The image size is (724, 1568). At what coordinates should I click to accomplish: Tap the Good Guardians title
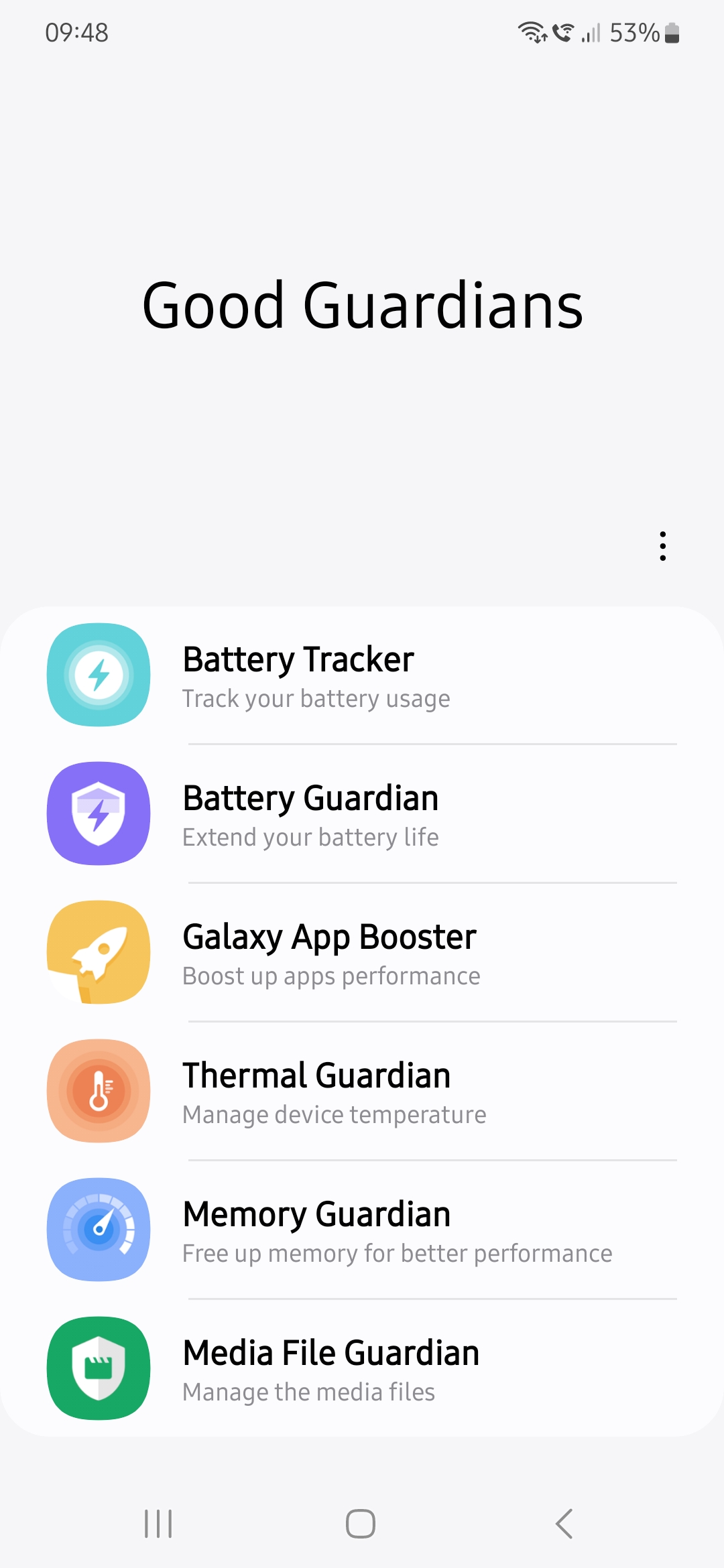(x=362, y=306)
